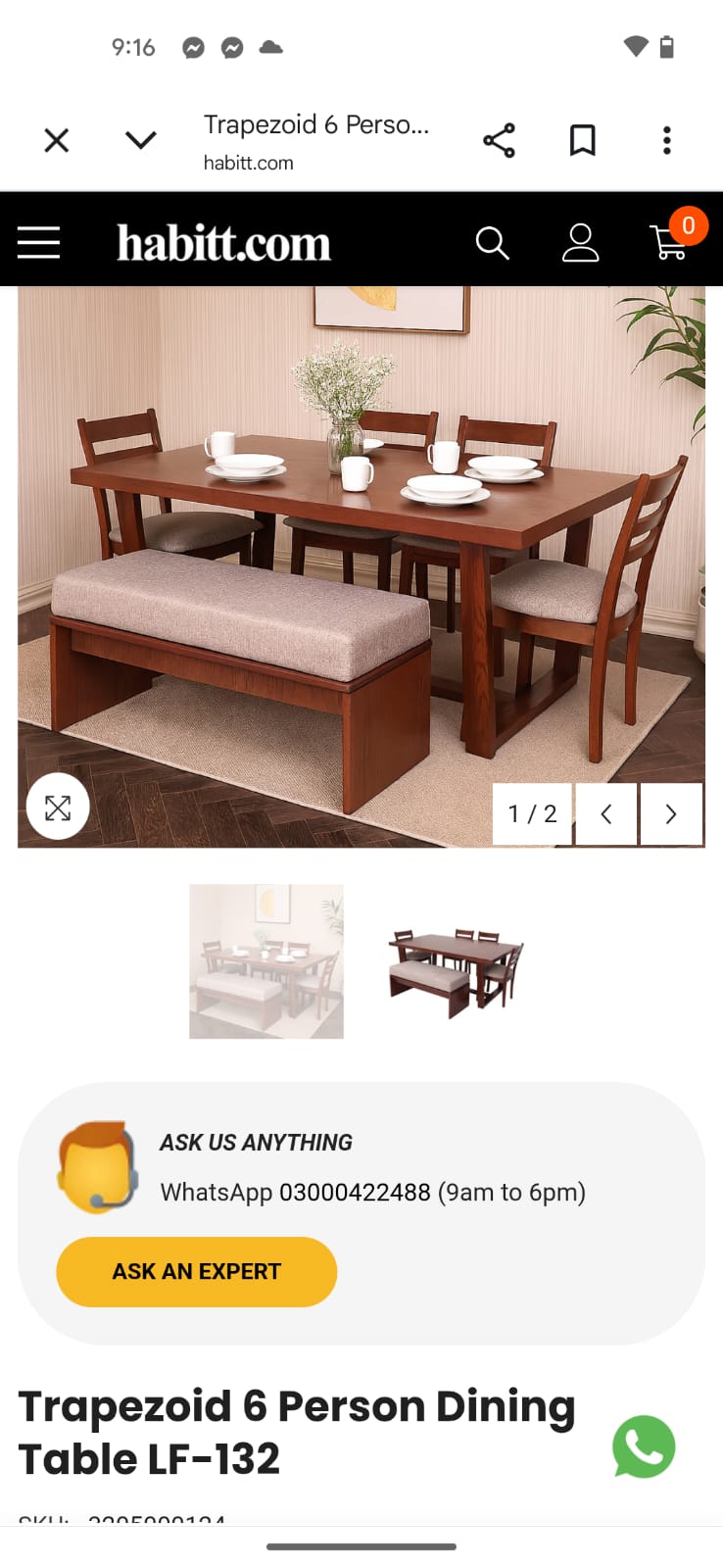Share this product page
This screenshot has height=1568, width=723.
click(499, 141)
